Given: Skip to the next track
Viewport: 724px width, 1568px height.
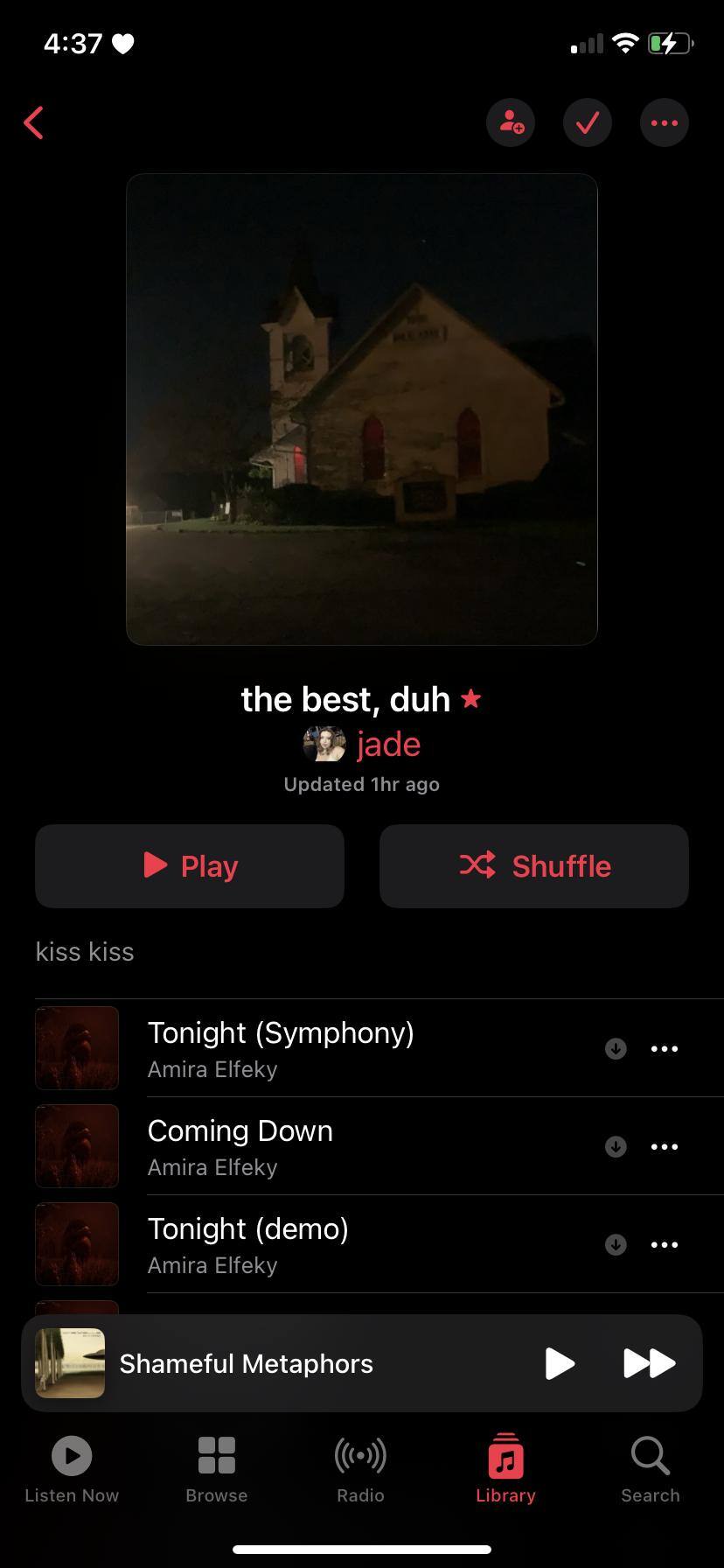Looking at the screenshot, I should [649, 1363].
